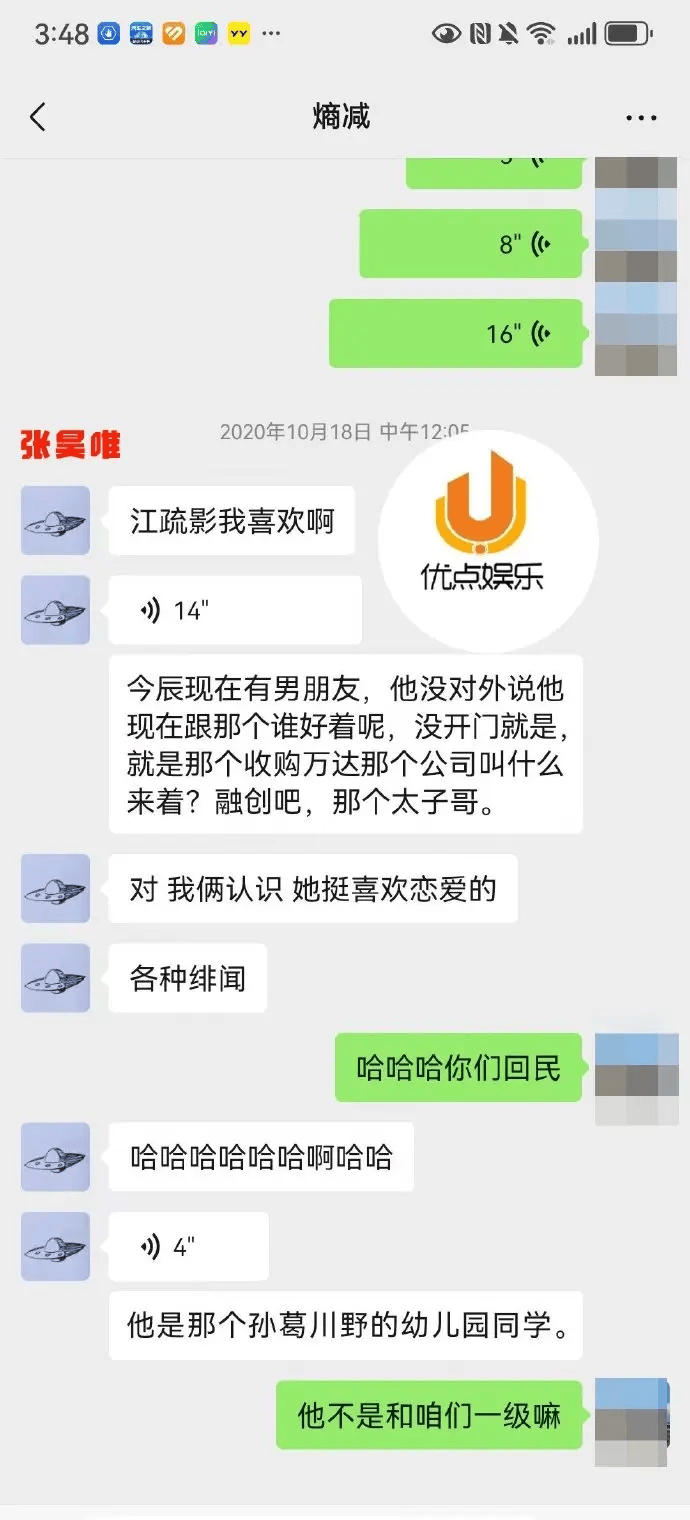Play the 14" voice message
The image size is (690, 1520).
(x=235, y=610)
